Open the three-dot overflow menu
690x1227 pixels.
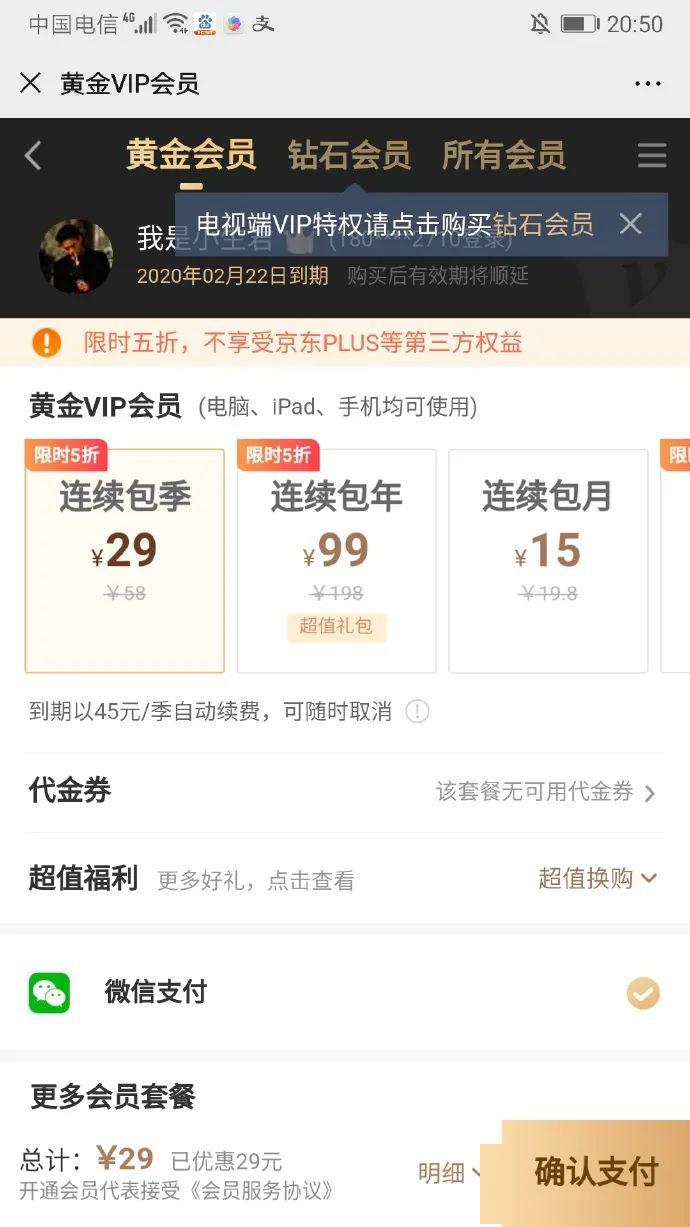click(648, 84)
